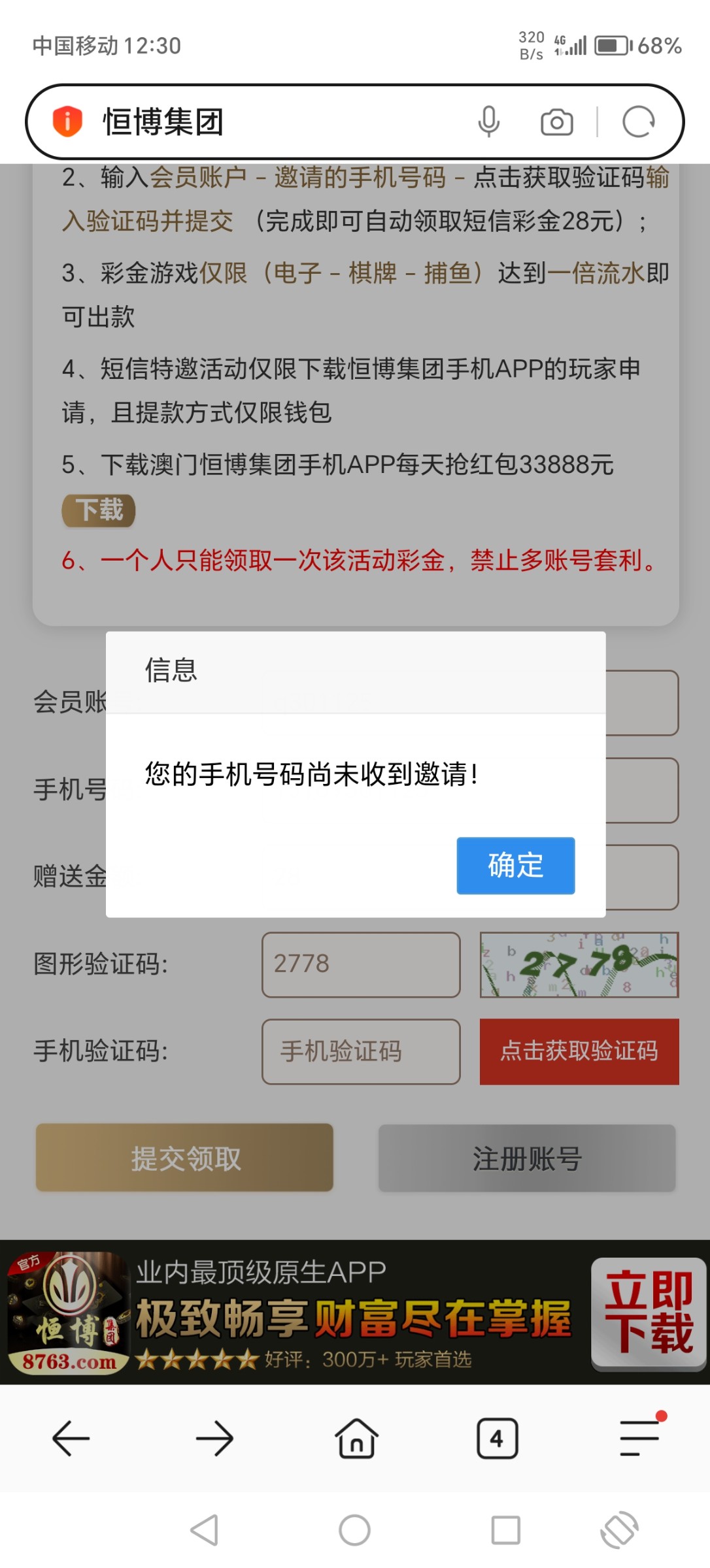The image size is (710, 1568).
Task: Tap the 下载 download button
Action: point(99,510)
